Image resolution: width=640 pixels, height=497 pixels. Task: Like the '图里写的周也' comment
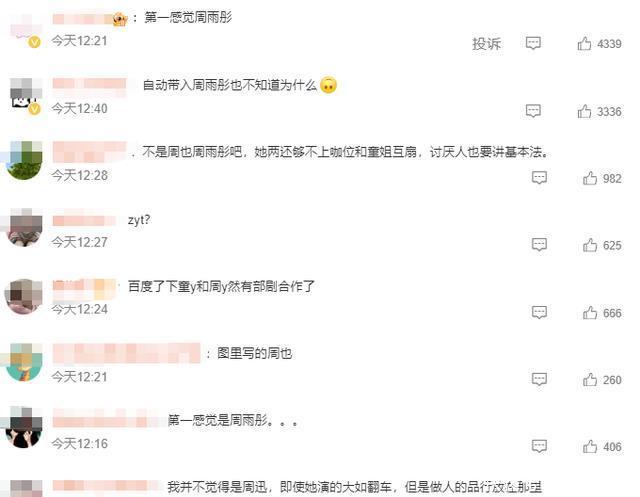(590, 380)
